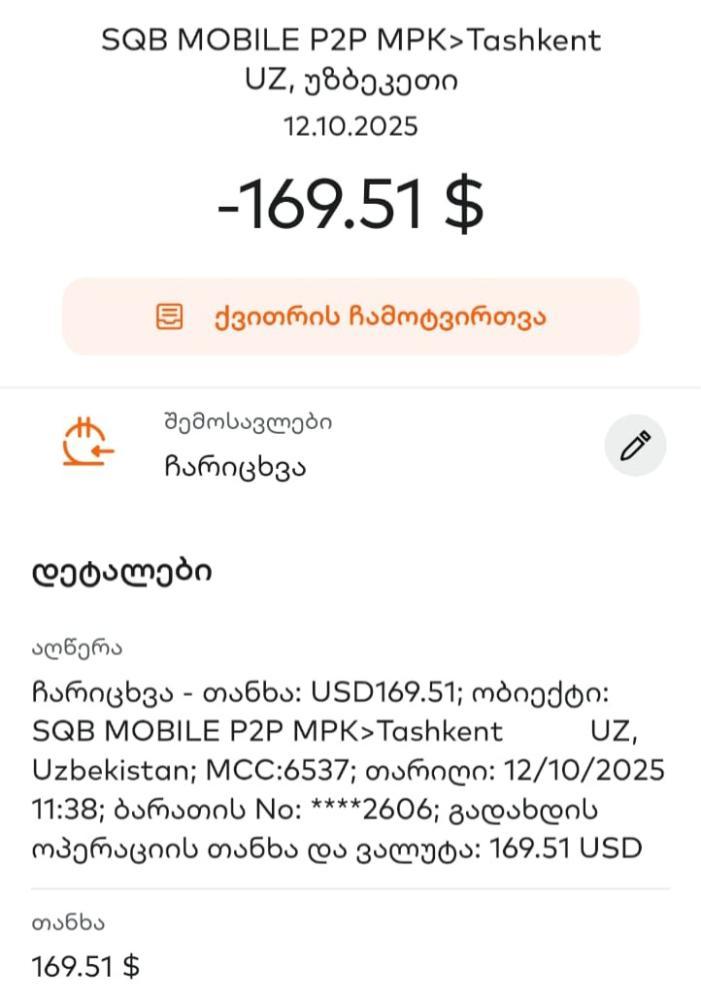Edit the transaction category with the pencil icon

[x=635, y=445]
